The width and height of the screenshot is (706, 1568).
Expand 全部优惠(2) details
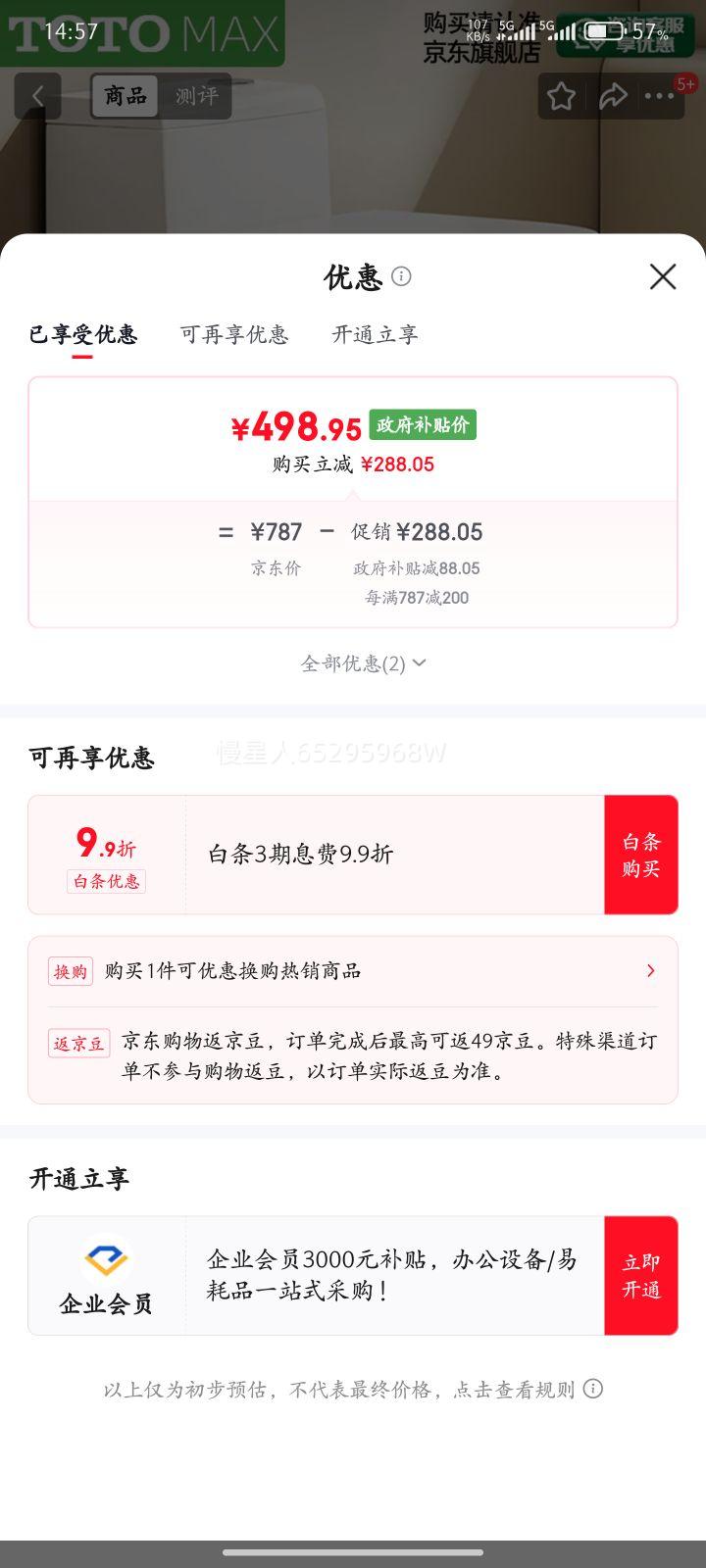pyautogui.click(x=362, y=662)
